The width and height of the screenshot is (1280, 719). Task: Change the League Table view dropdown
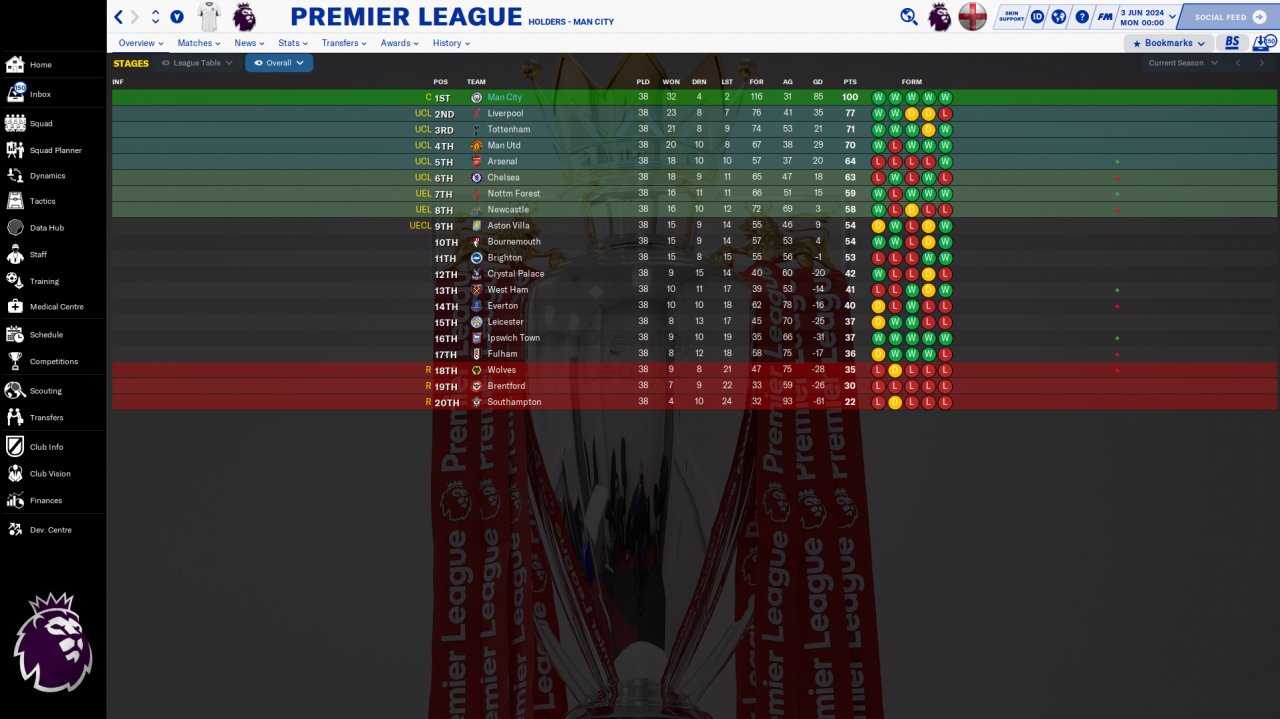[197, 63]
